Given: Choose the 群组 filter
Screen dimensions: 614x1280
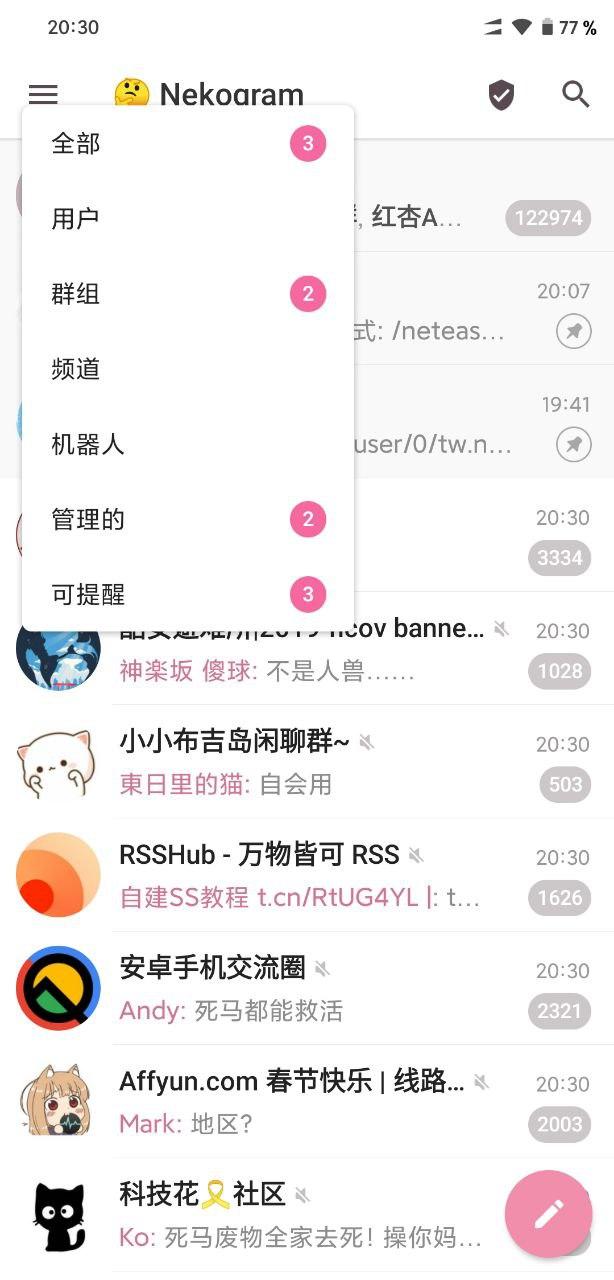Looking at the screenshot, I should pos(188,294).
